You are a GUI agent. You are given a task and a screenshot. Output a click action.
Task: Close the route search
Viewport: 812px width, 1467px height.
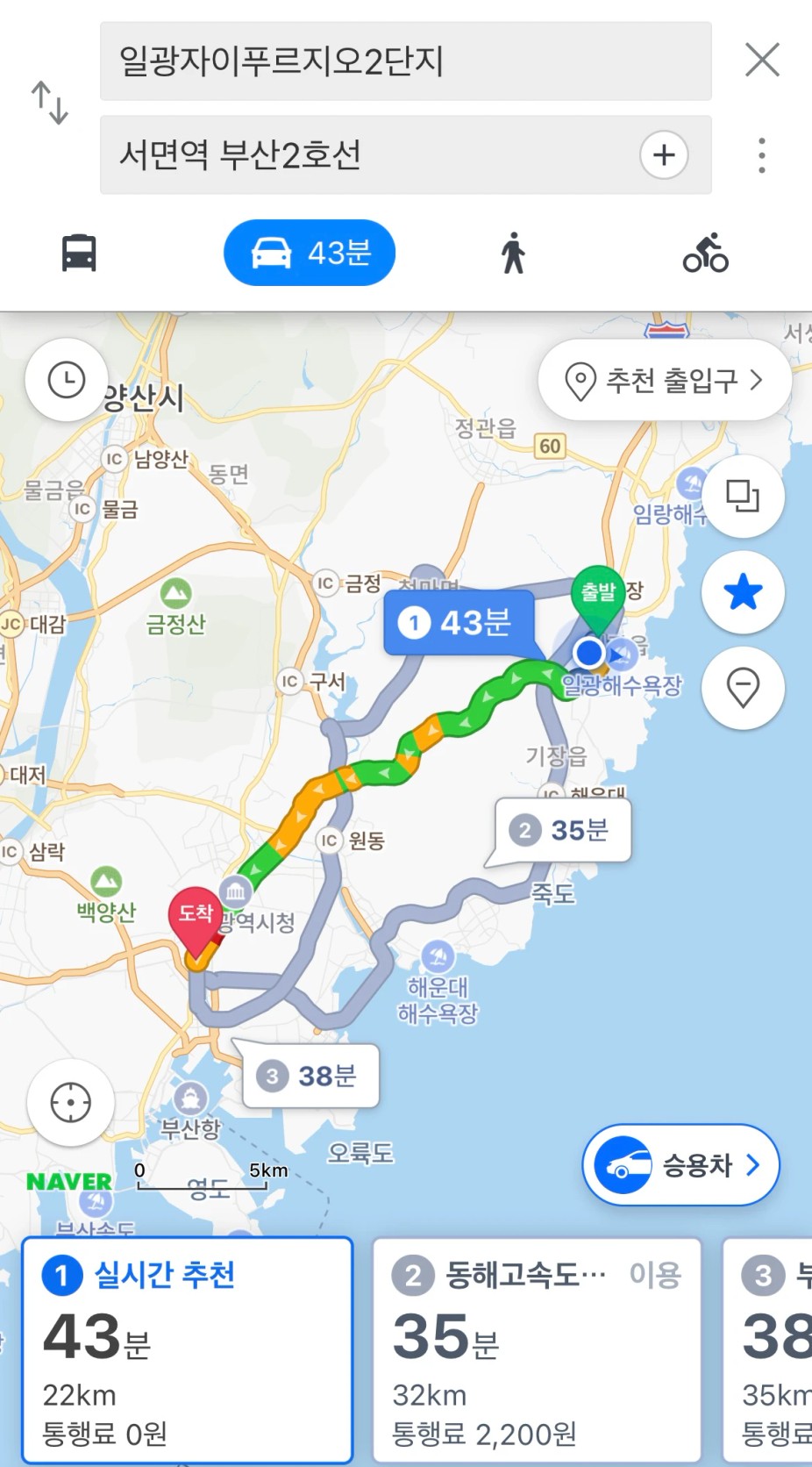click(x=762, y=61)
